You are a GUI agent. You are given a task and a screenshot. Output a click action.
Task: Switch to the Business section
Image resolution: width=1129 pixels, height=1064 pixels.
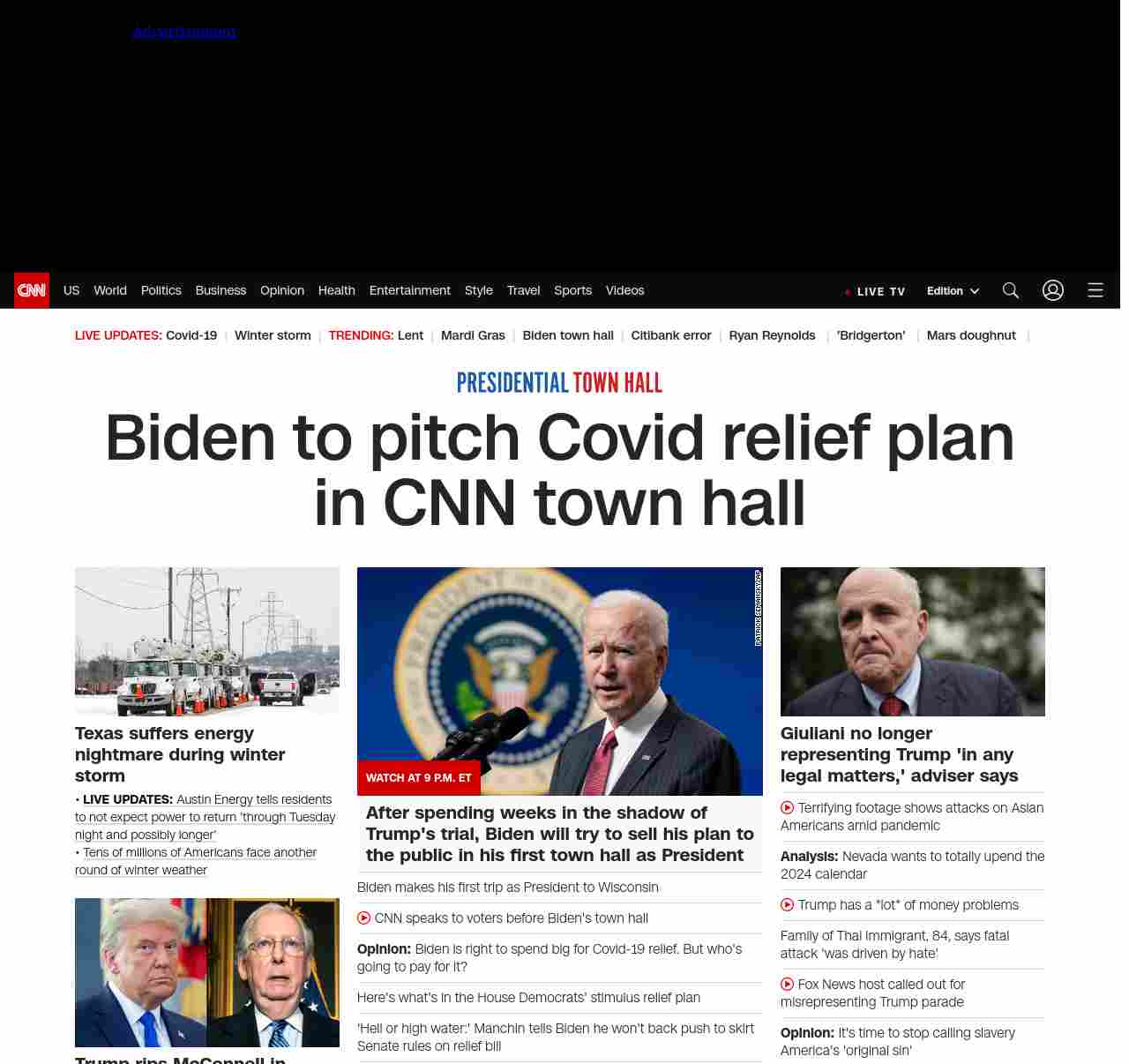coord(221,290)
